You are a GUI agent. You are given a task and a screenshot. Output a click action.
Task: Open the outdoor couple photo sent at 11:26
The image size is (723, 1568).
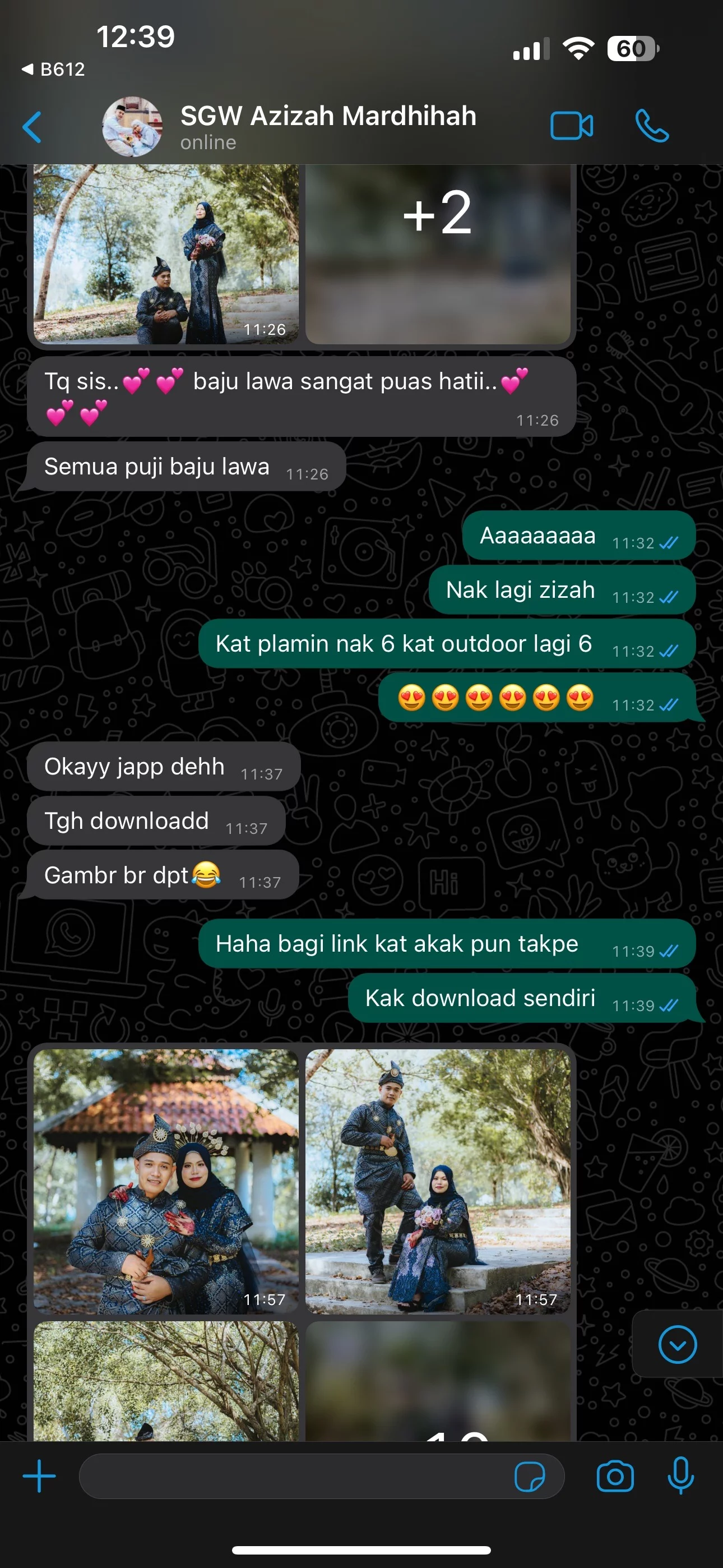point(165,253)
